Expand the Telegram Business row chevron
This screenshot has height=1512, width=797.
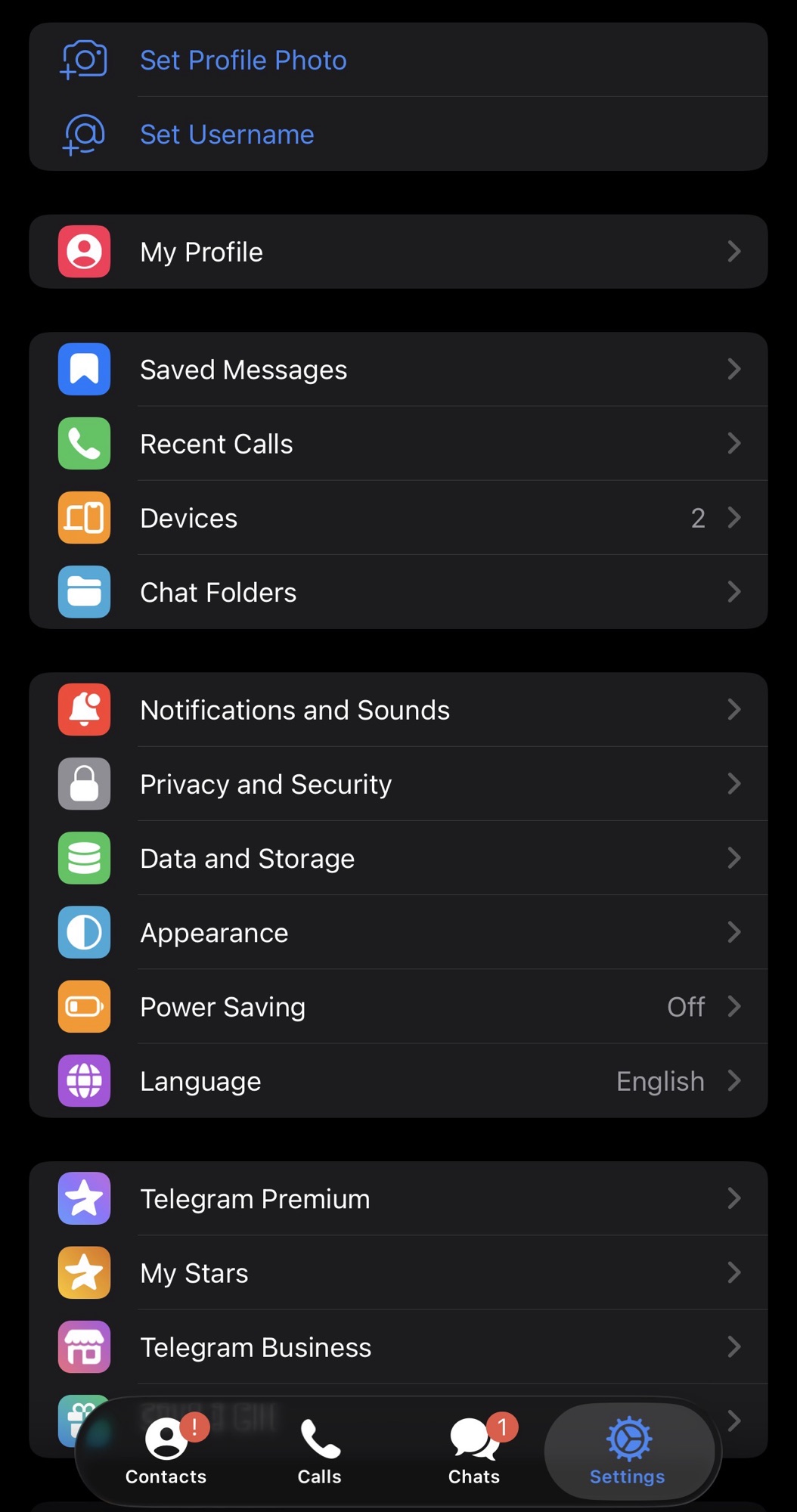pos(733,1347)
